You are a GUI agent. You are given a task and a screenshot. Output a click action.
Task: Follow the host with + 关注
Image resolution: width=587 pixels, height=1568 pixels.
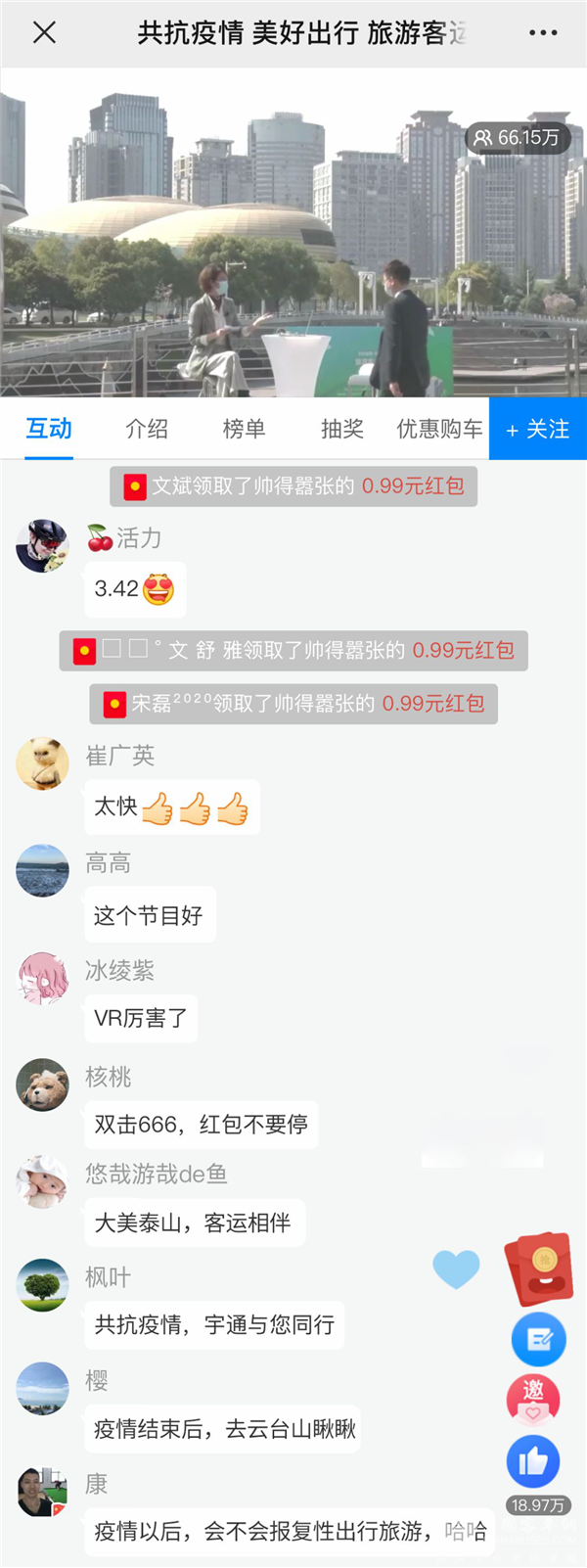538,429
